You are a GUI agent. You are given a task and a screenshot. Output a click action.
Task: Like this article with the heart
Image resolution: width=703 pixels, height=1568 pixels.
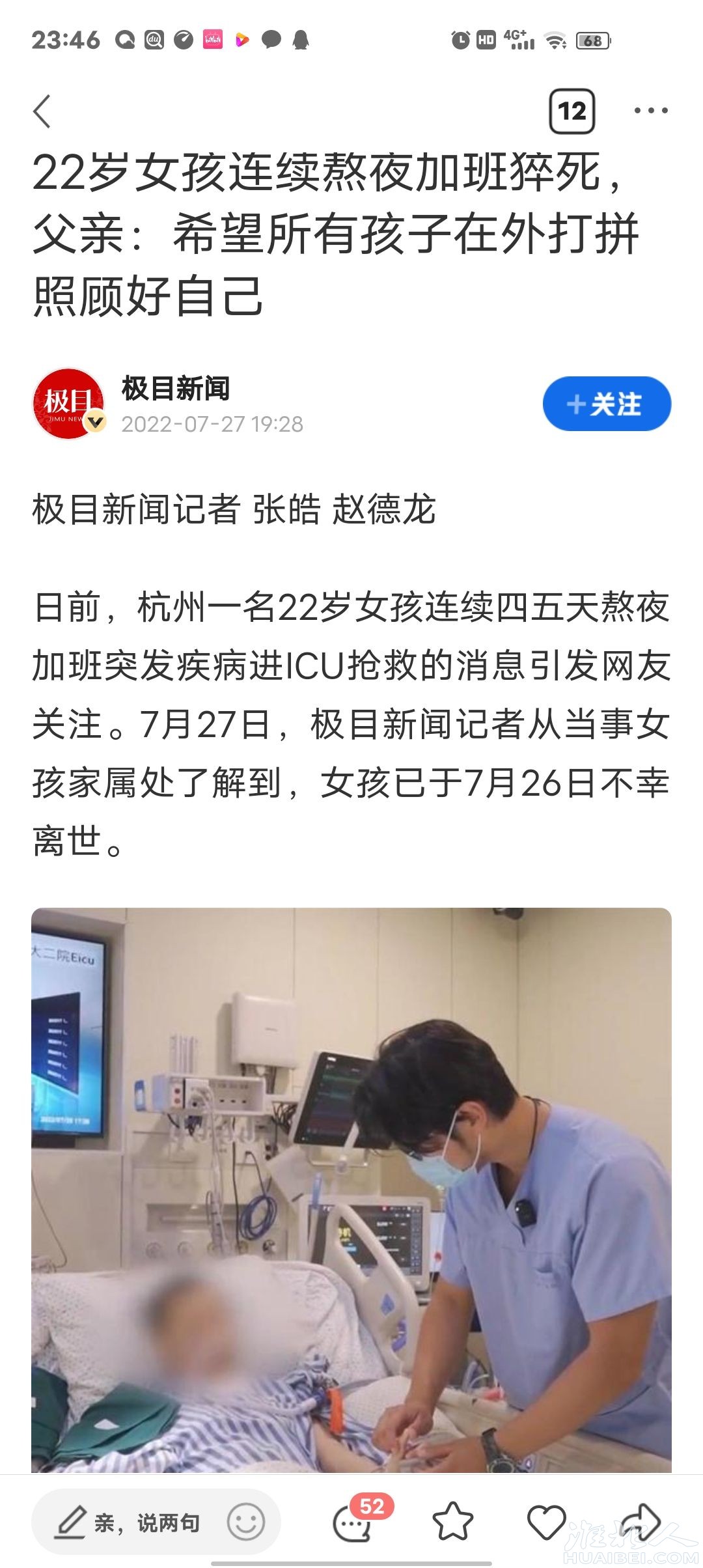[x=545, y=1522]
